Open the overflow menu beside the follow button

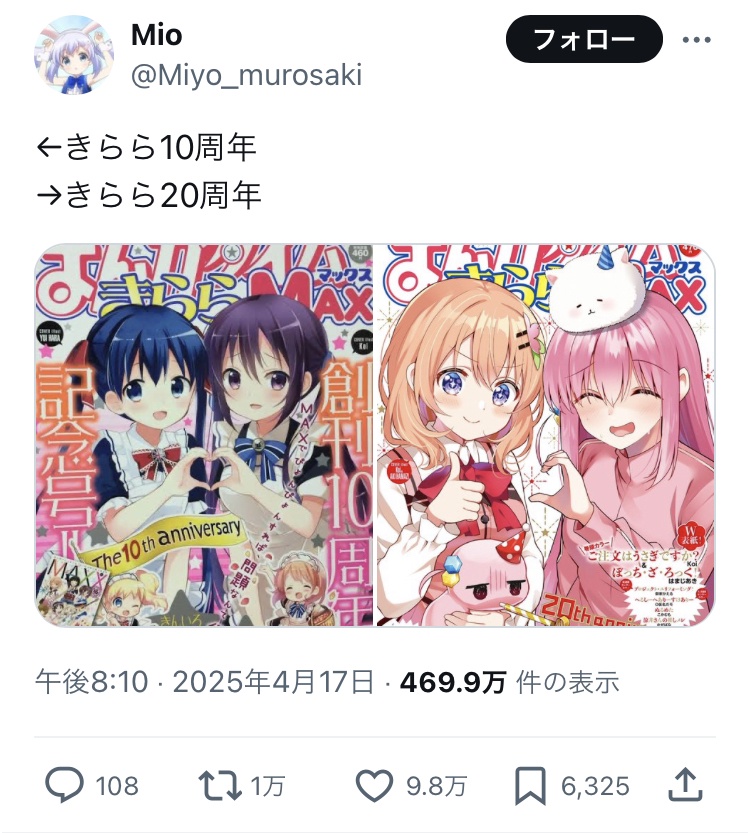tap(696, 41)
